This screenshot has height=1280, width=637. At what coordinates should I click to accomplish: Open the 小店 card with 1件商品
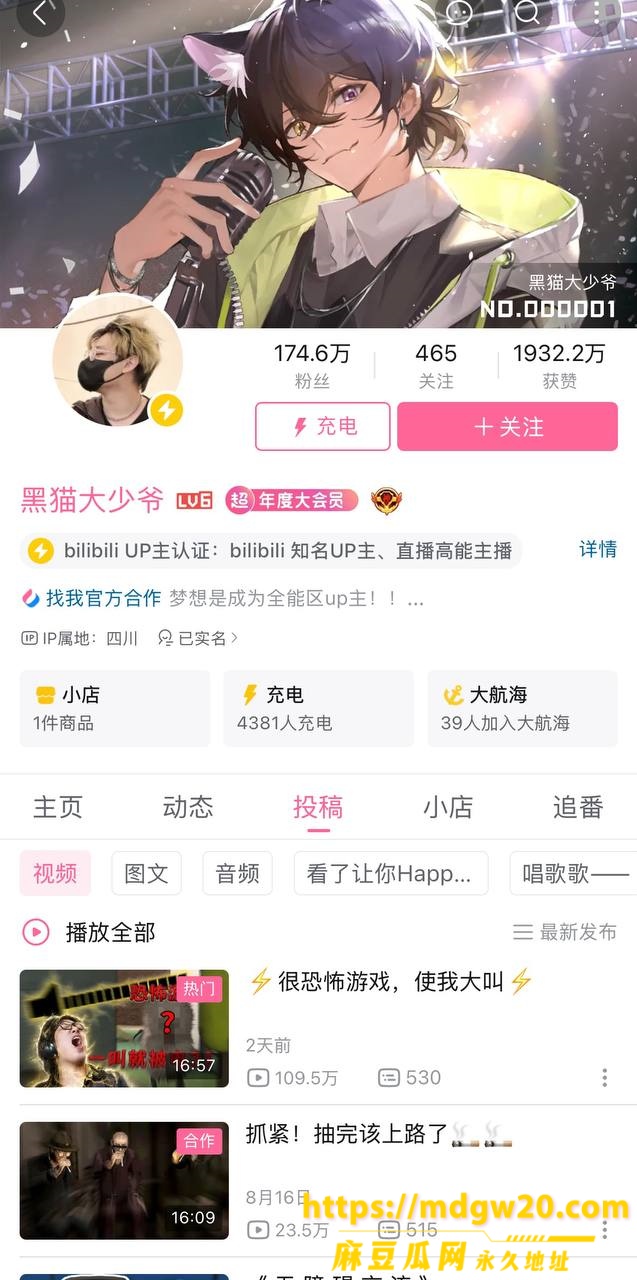tap(115, 708)
